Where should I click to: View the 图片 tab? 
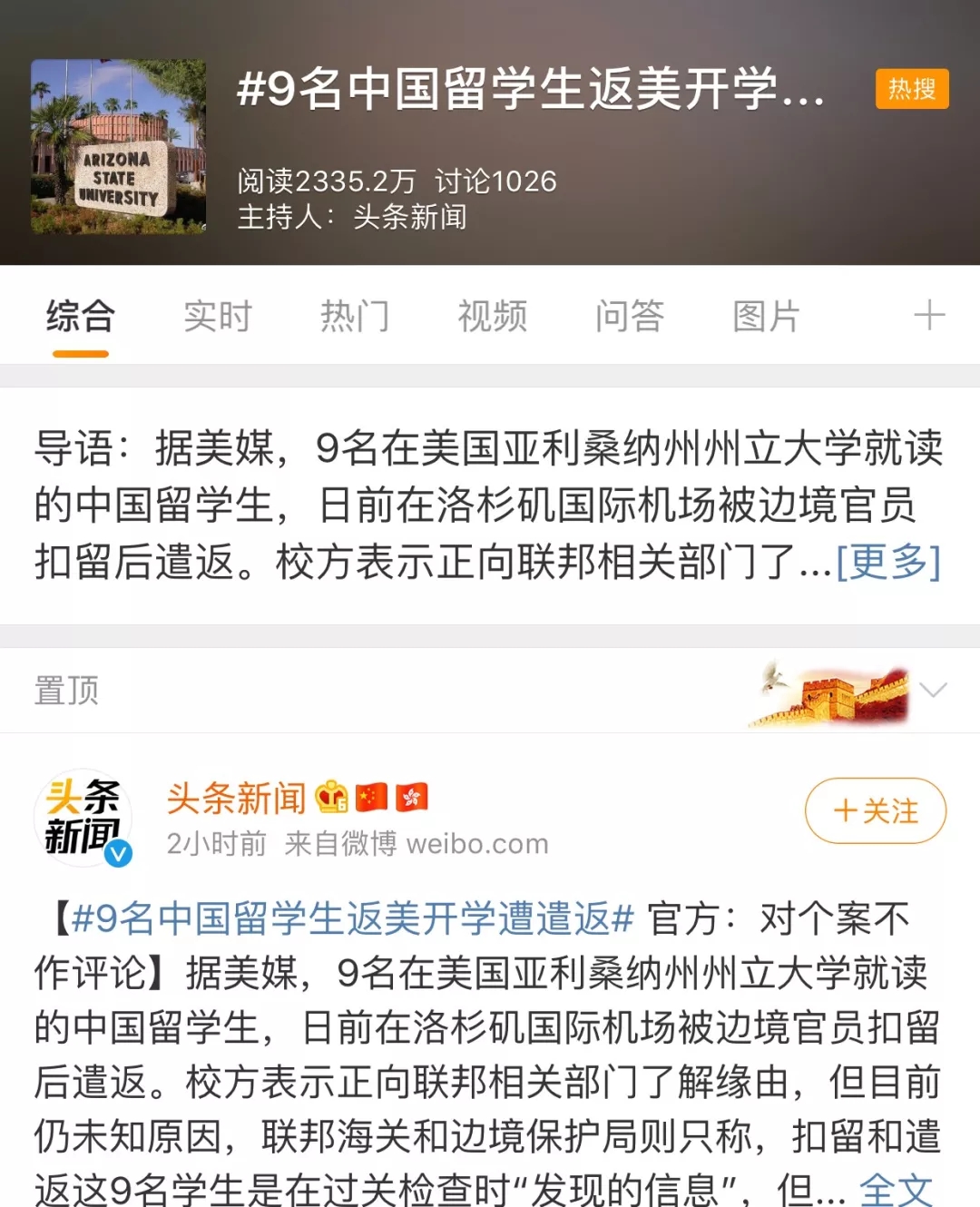tap(767, 317)
